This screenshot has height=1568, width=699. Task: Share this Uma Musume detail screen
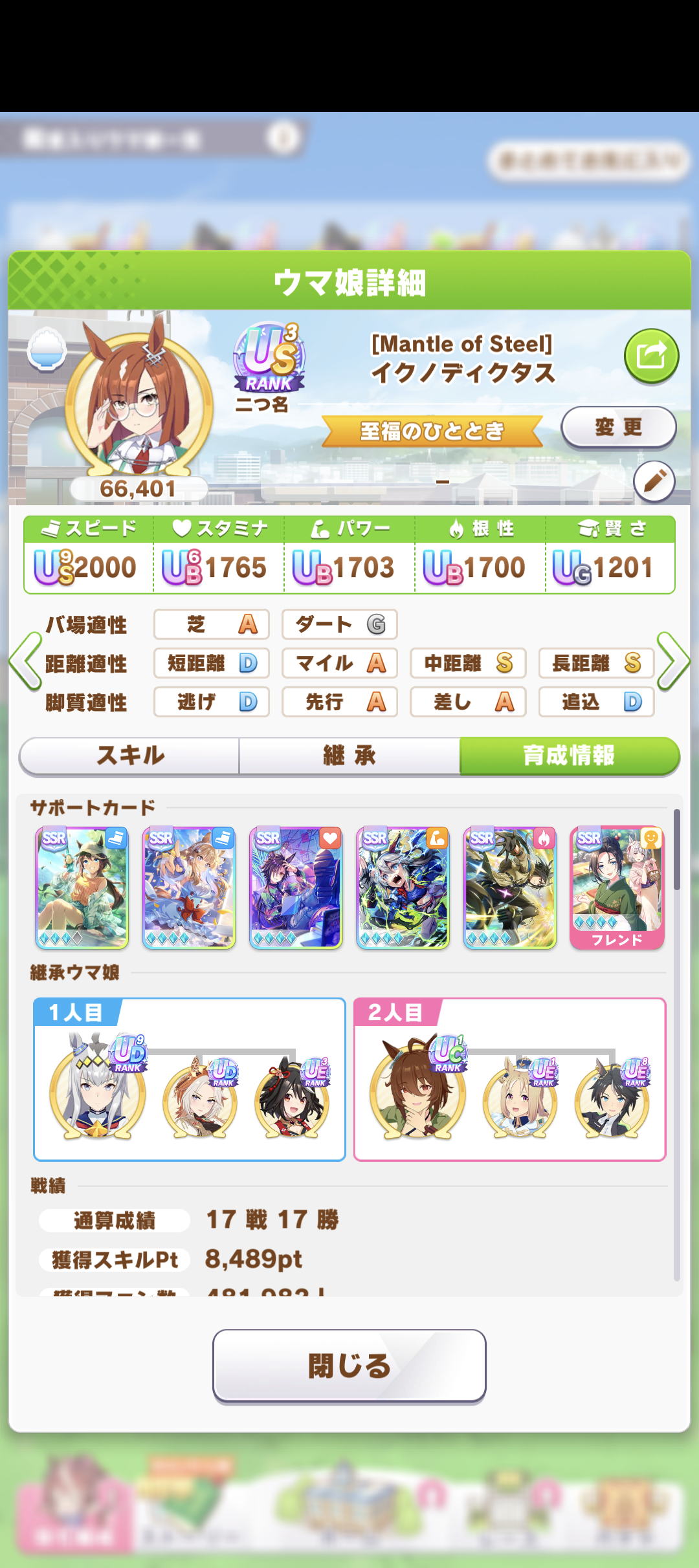click(x=651, y=356)
